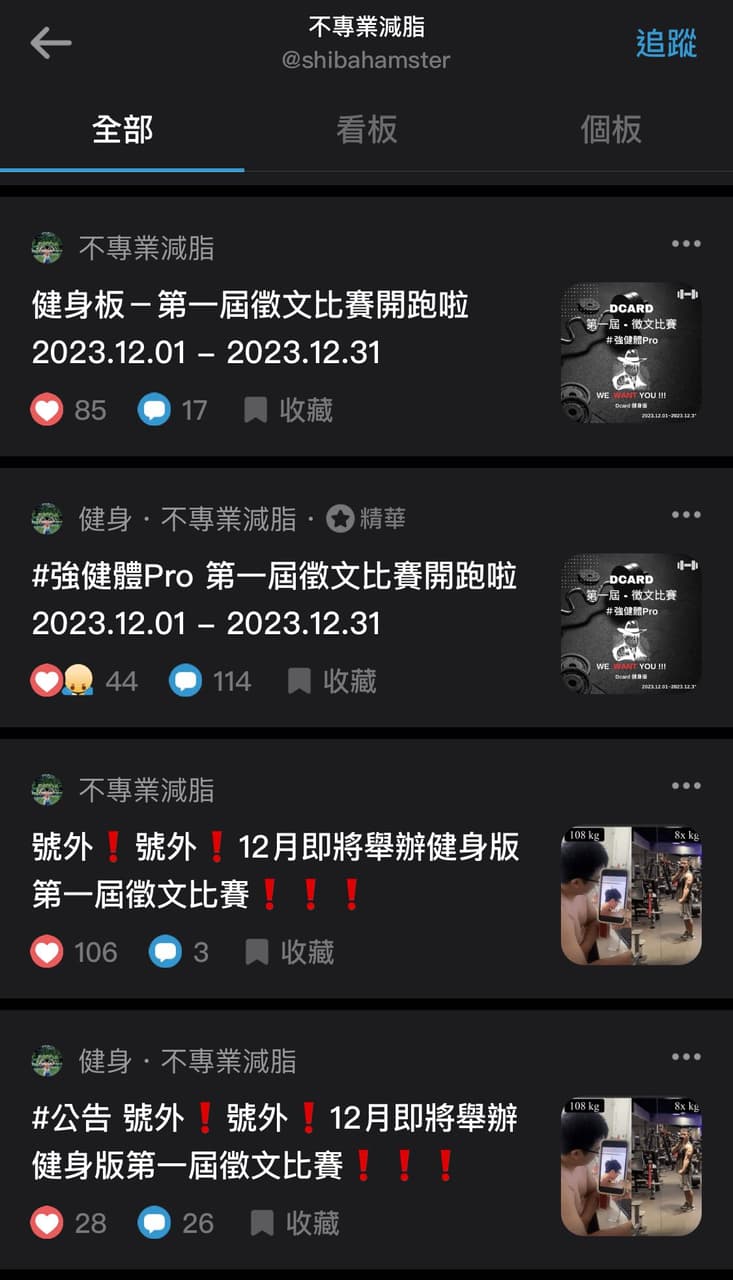733x1280 pixels.
Task: Open the more options on the #強健體Pro post
Action: click(686, 515)
